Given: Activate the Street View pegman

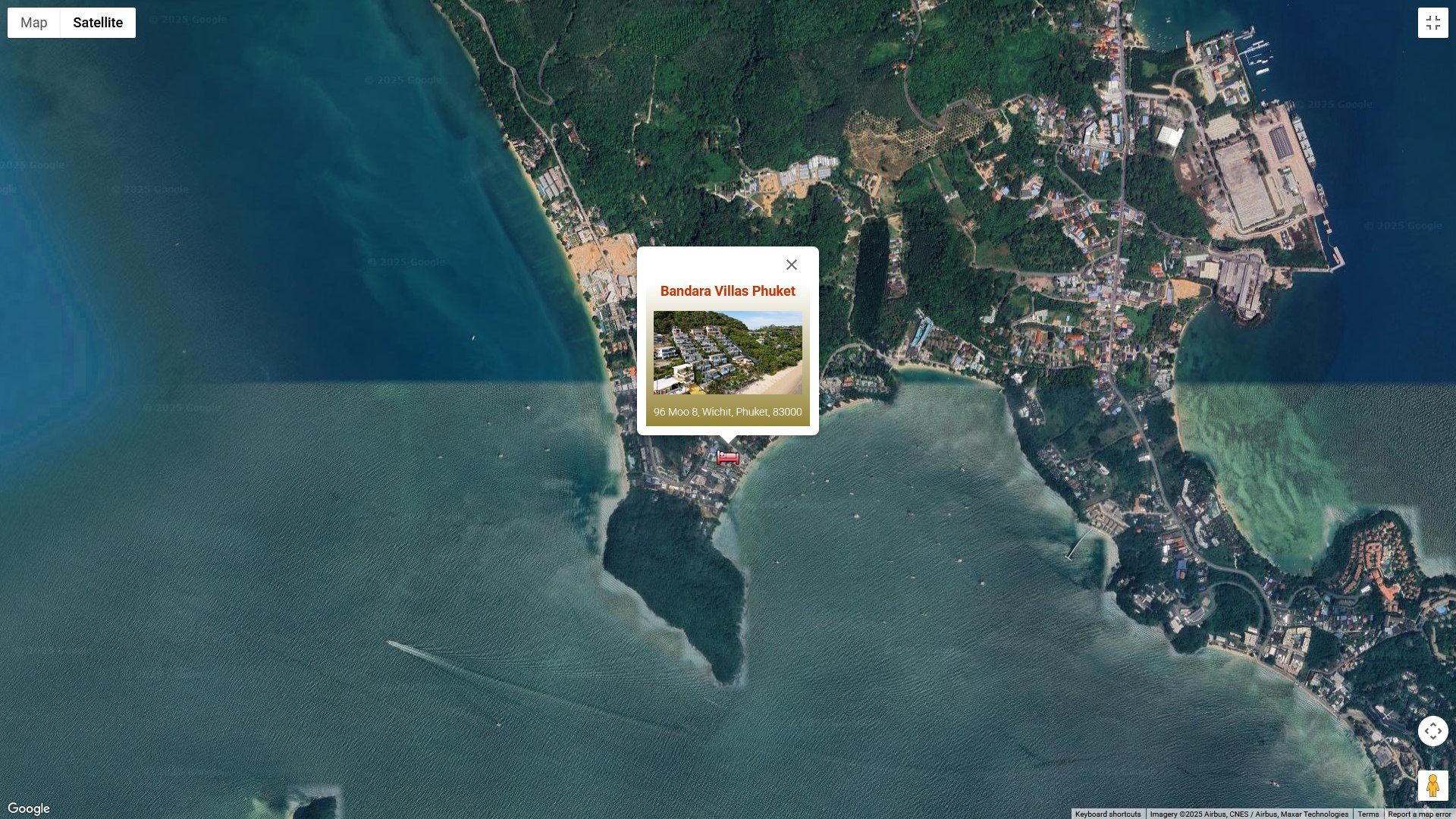Looking at the screenshot, I should pyautogui.click(x=1432, y=786).
